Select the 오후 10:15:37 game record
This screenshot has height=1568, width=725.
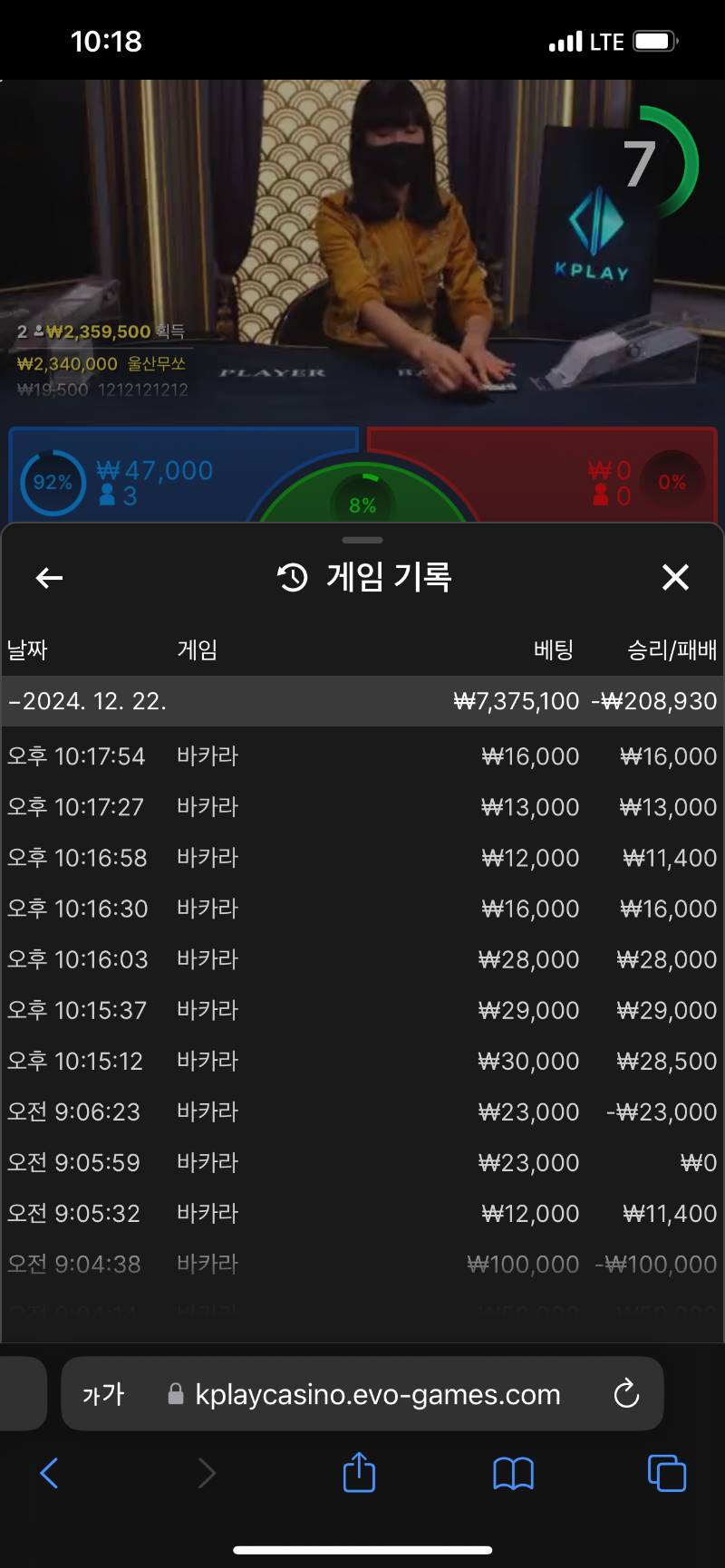362,1010
